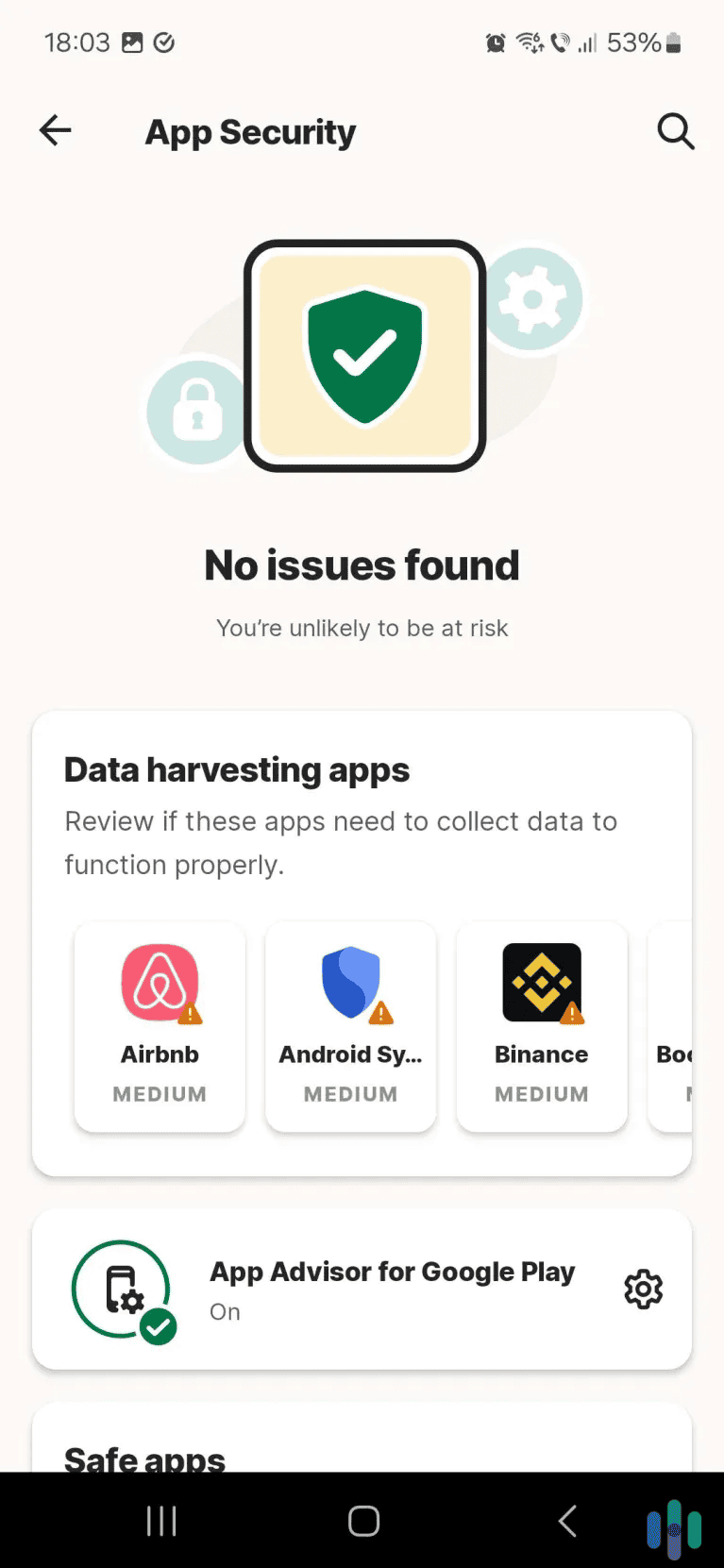This screenshot has height=1568, width=724.
Task: Go back from App Security screen
Action: click(54, 131)
